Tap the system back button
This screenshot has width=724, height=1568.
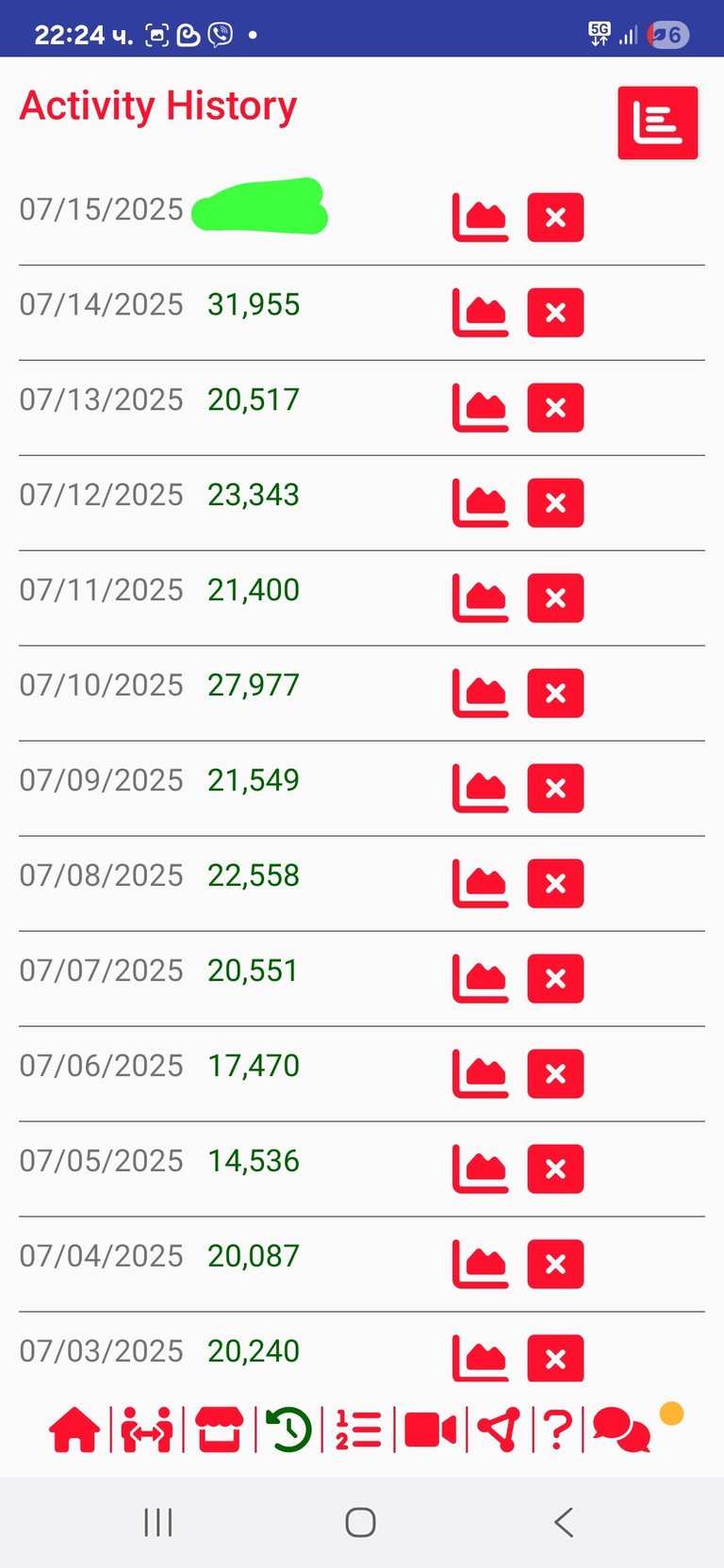564,1522
